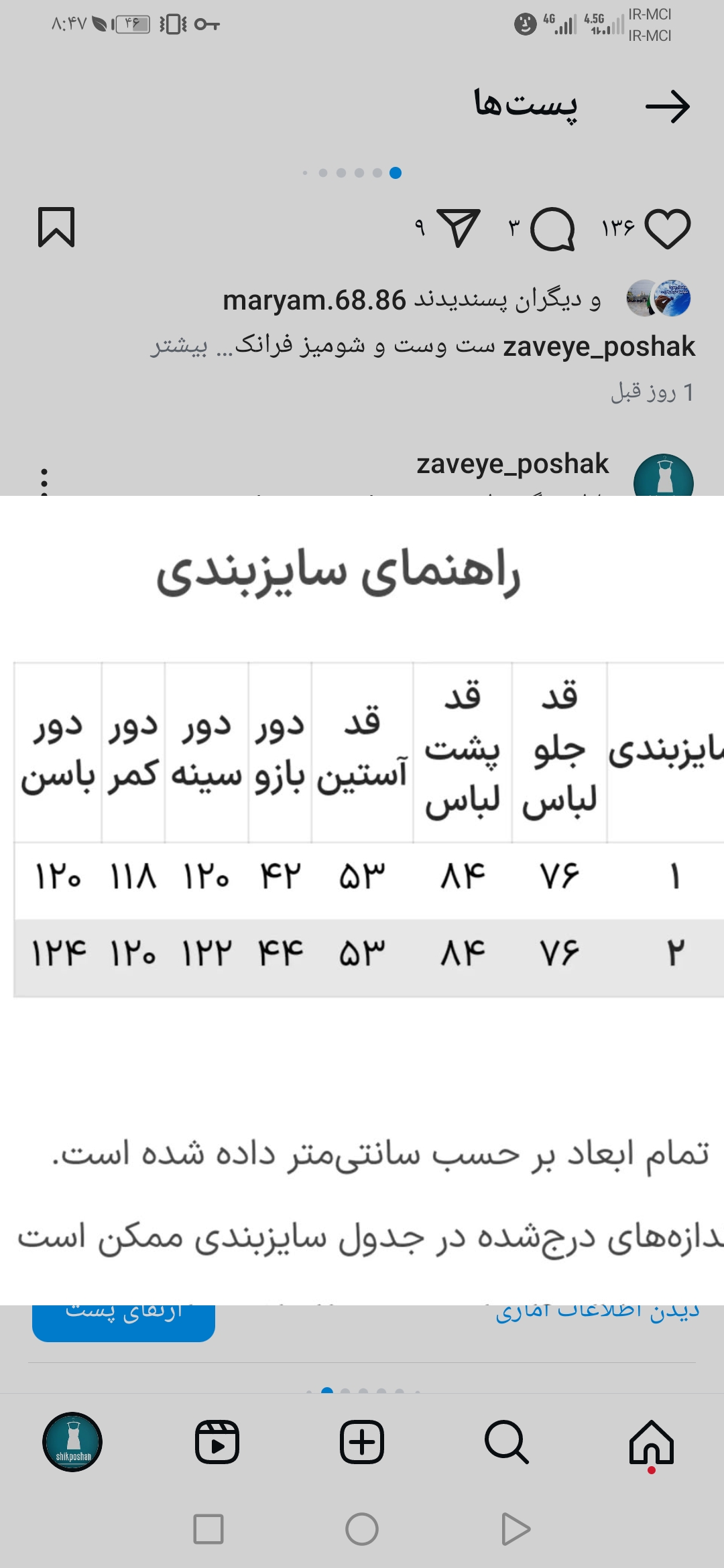724x1568 pixels.
Task: Like the zaveye_poshak post
Action: pyautogui.click(x=667, y=229)
